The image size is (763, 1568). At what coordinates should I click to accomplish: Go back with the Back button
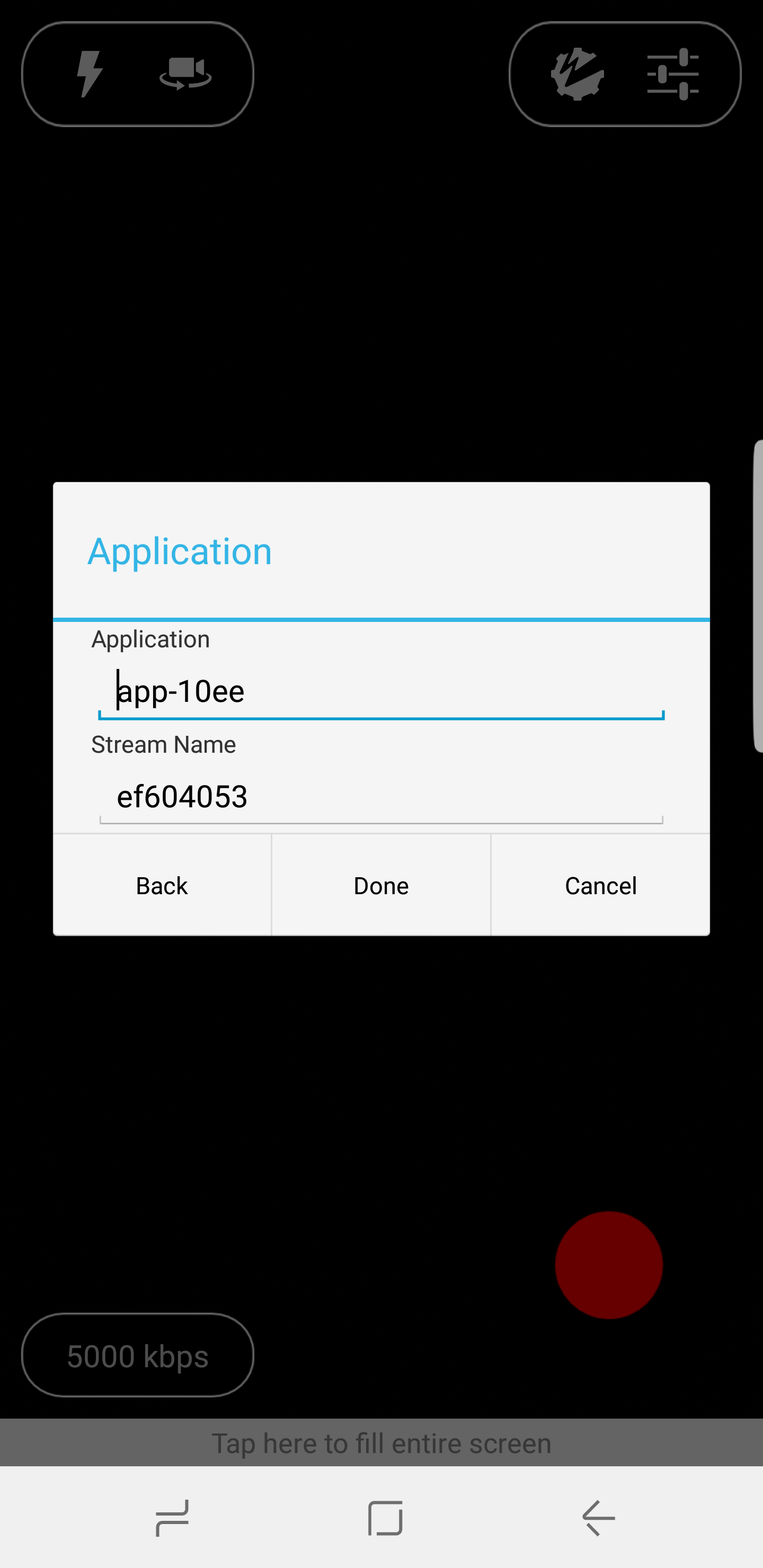(x=162, y=885)
